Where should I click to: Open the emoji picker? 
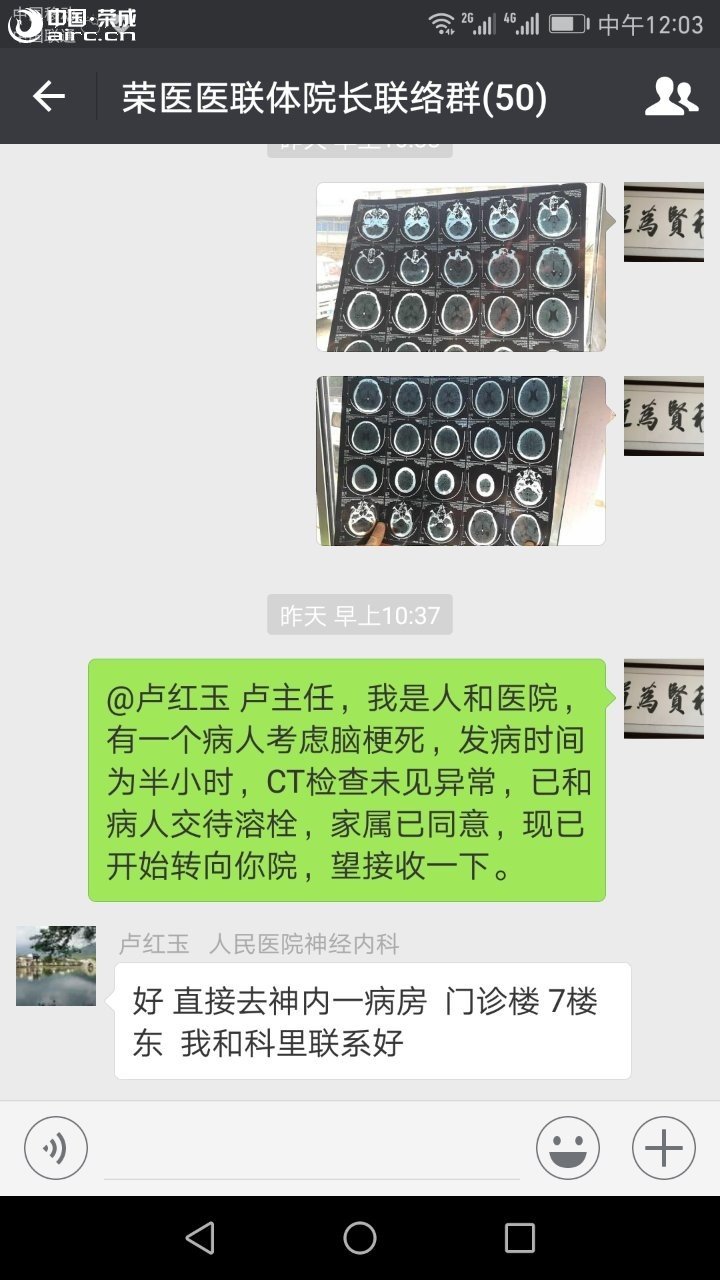click(x=568, y=1148)
